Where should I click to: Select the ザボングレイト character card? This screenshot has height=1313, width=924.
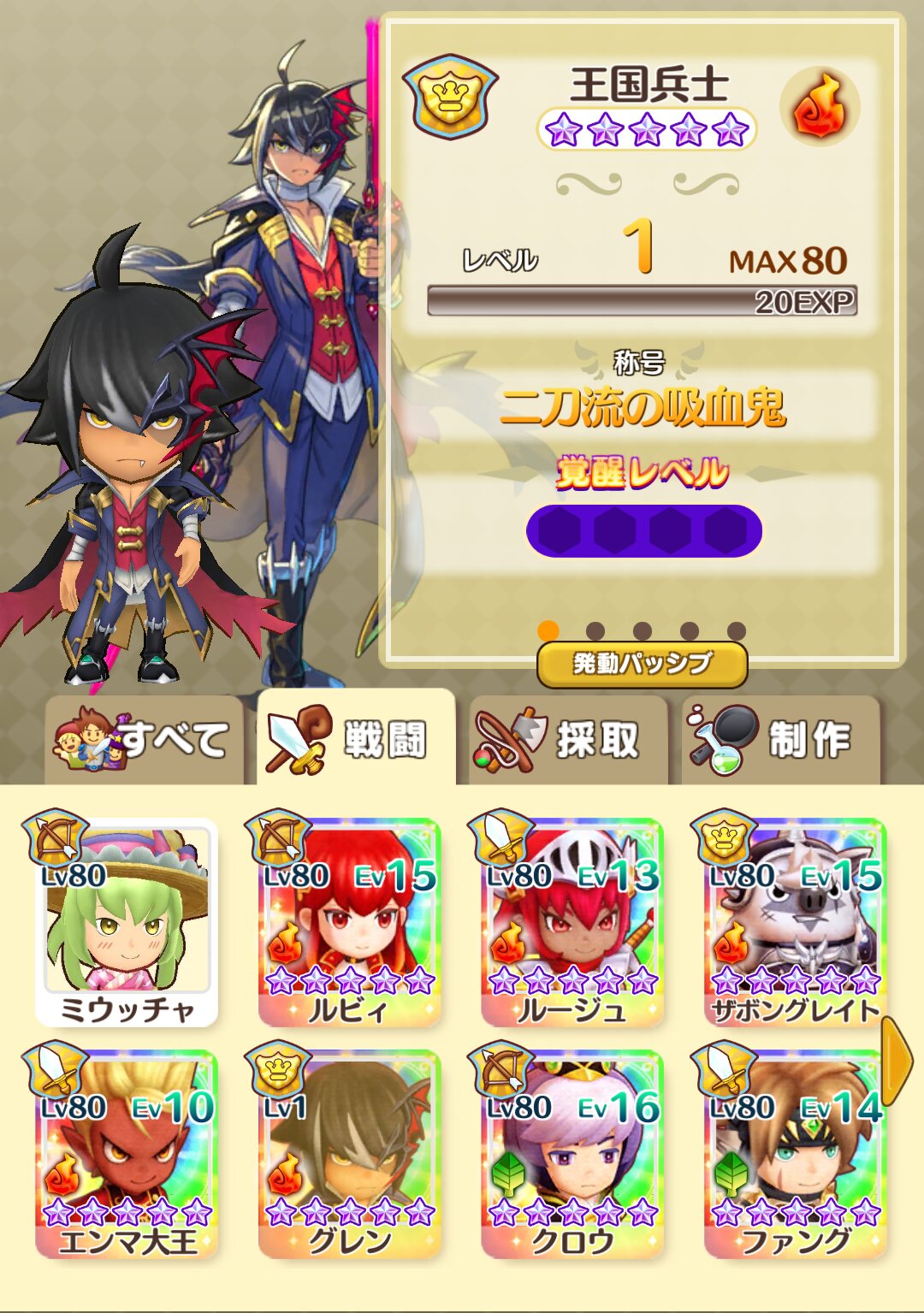pos(794,922)
